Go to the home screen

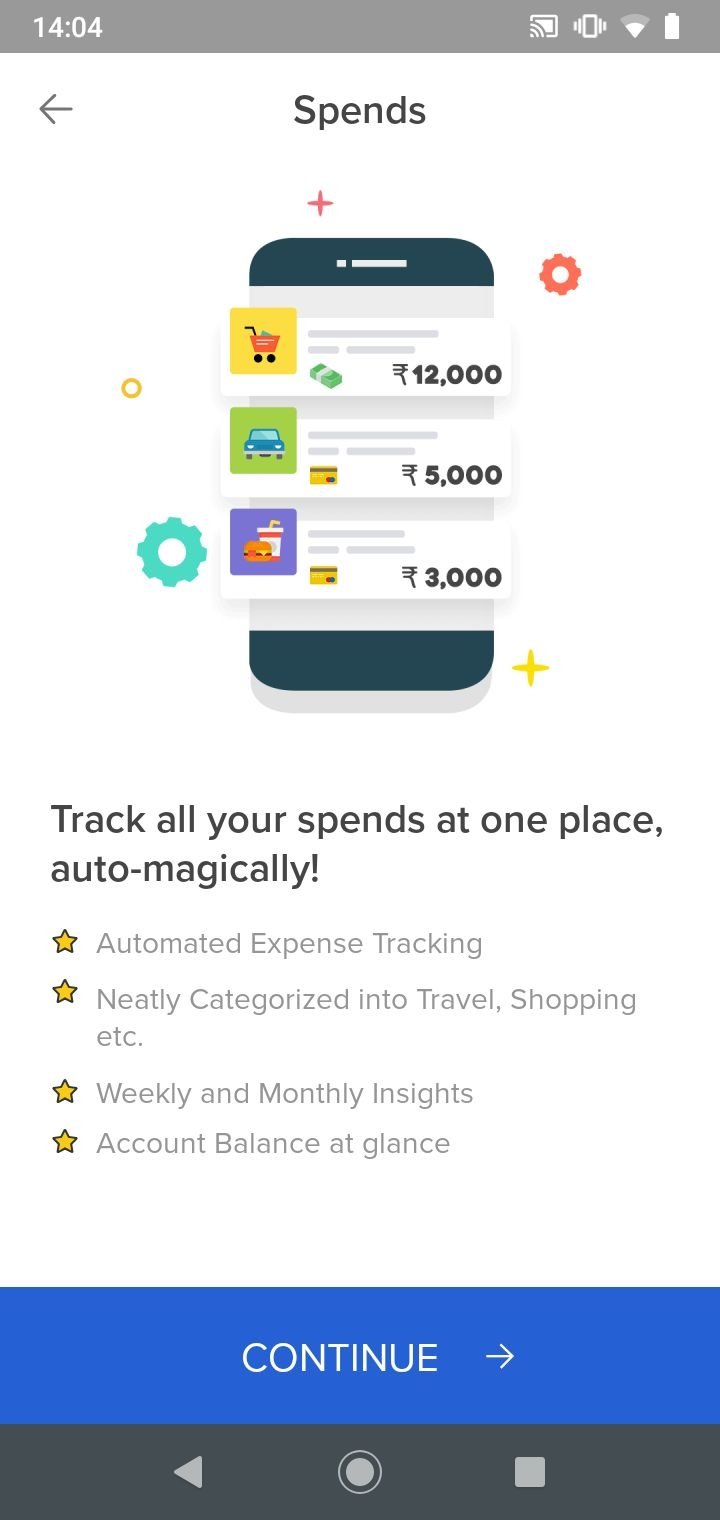click(360, 1471)
